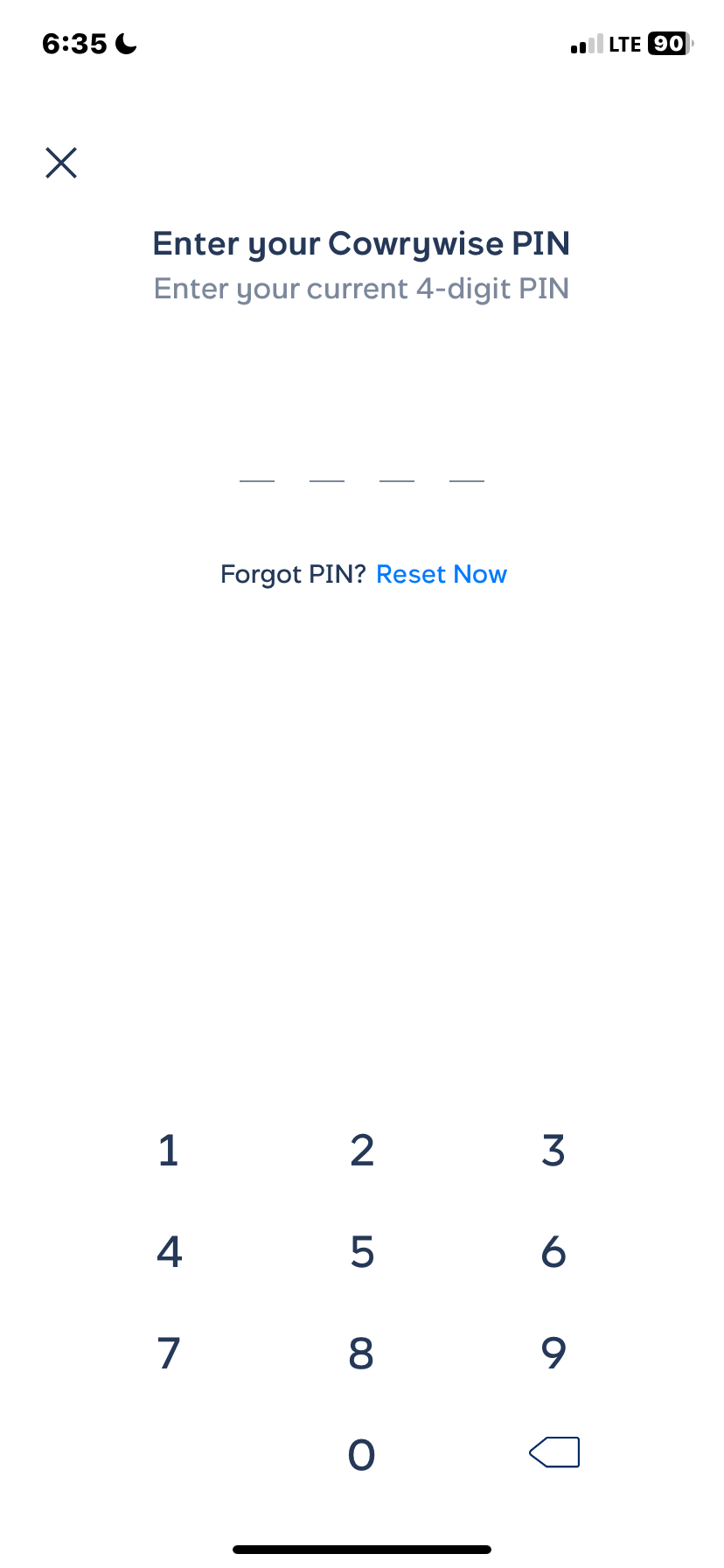Tap digit 4 on the number pad

169,1251
